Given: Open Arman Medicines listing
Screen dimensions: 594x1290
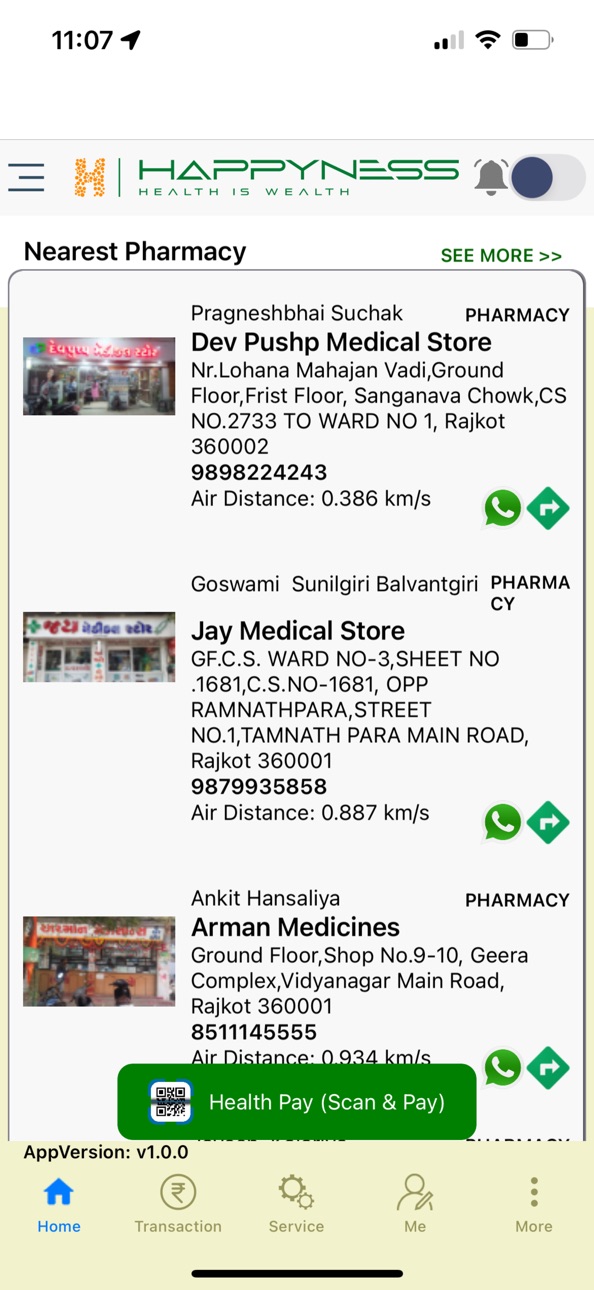Looking at the screenshot, I should [x=295, y=927].
